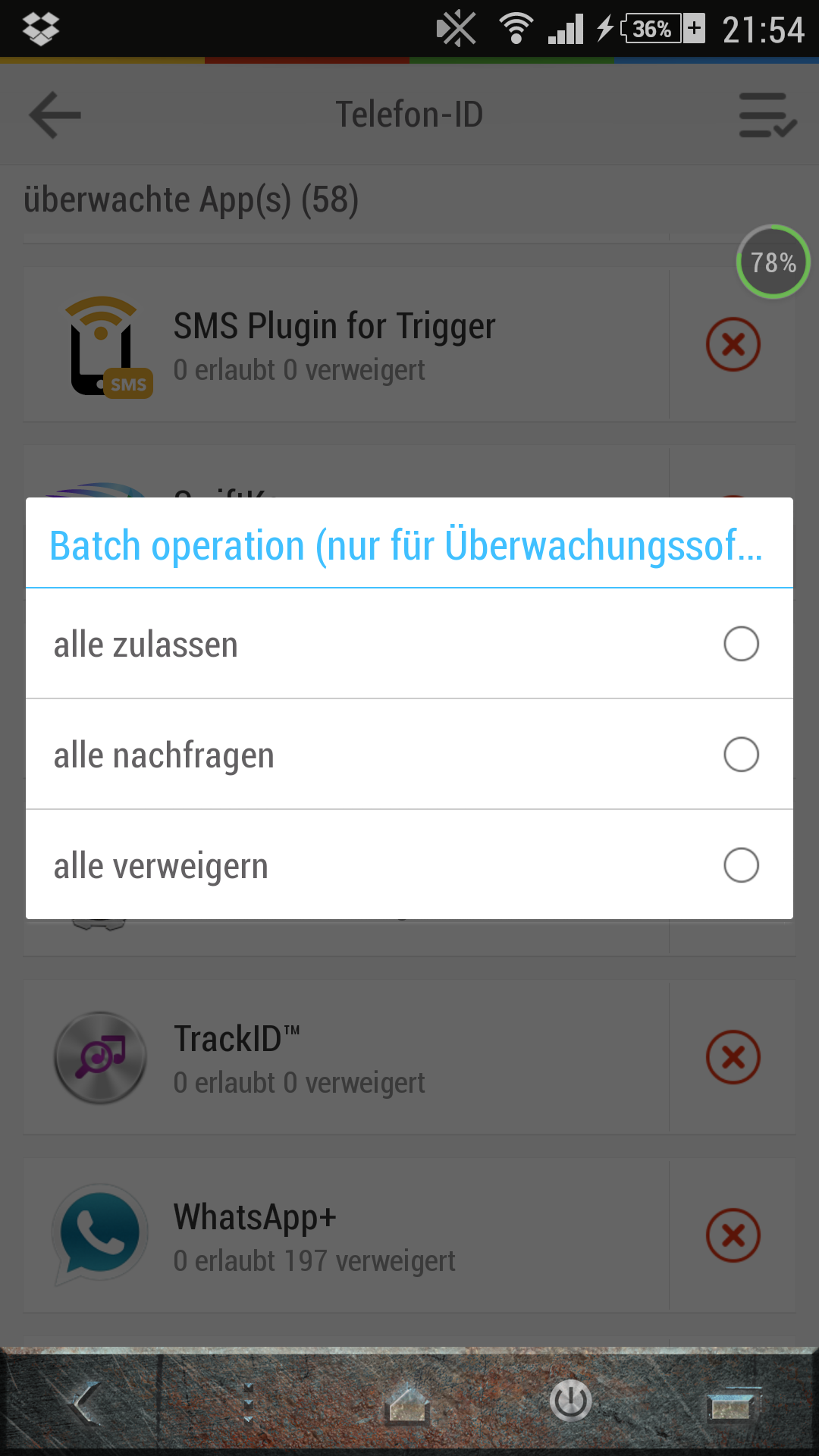Select the 'alle zulassen' option
Viewport: 819px width, 1456px height.
[x=409, y=644]
